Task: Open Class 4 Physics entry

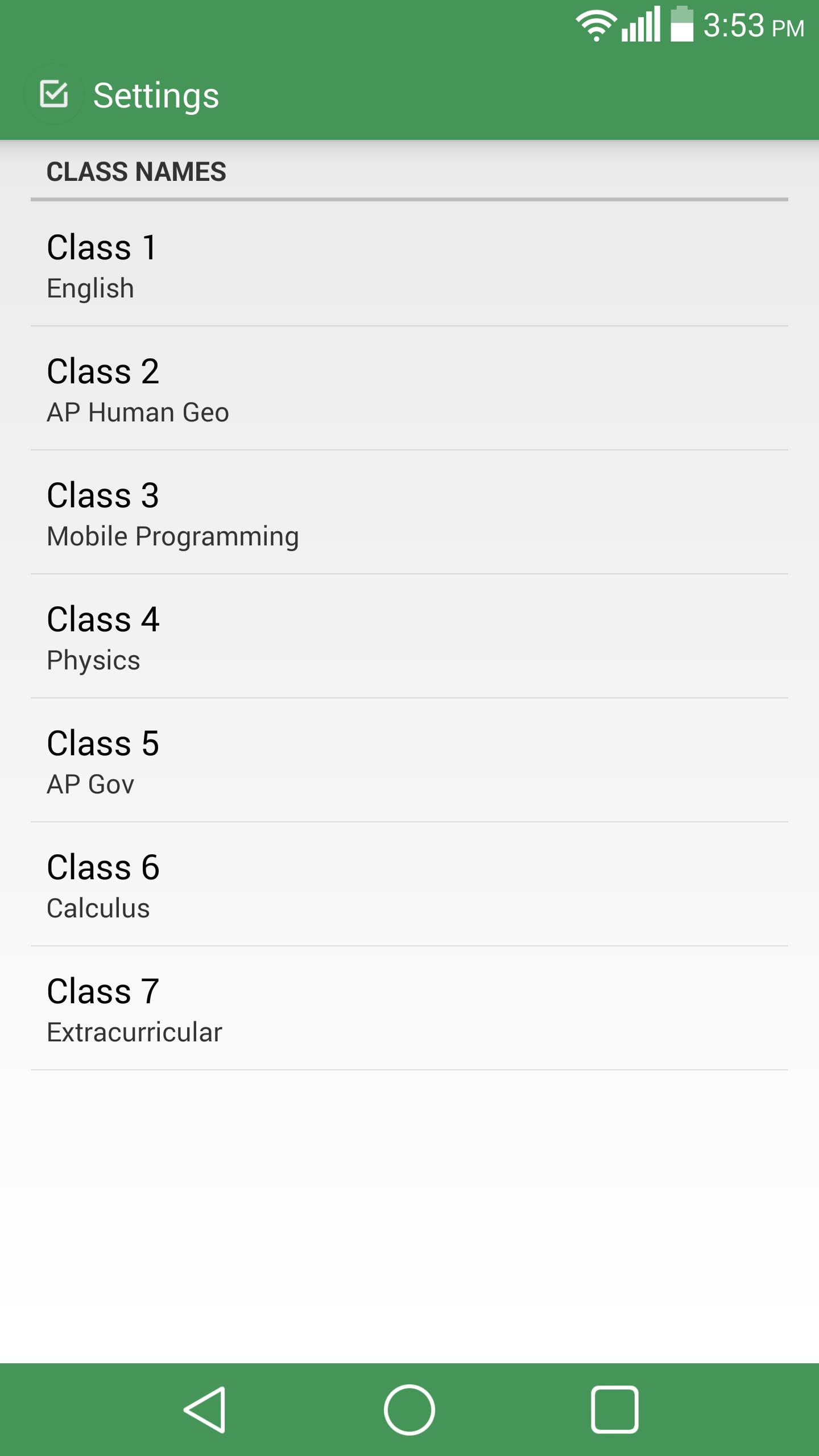Action: coord(409,637)
